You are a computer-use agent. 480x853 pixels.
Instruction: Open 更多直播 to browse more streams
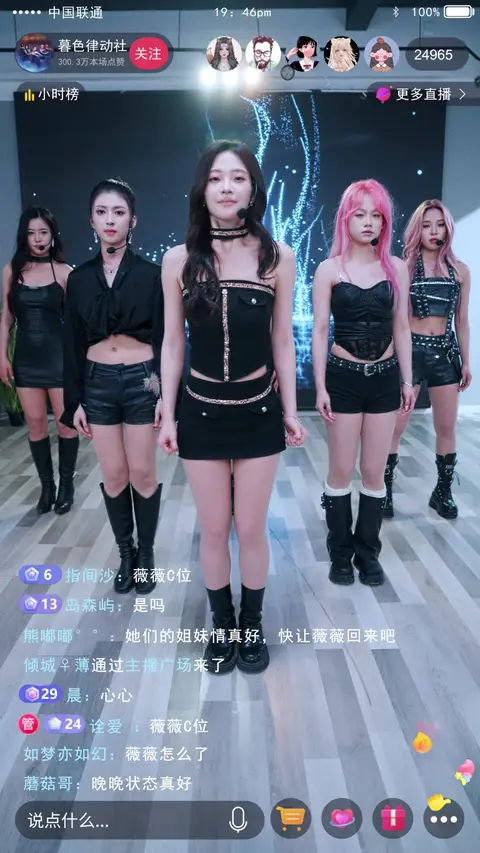pyautogui.click(x=421, y=94)
